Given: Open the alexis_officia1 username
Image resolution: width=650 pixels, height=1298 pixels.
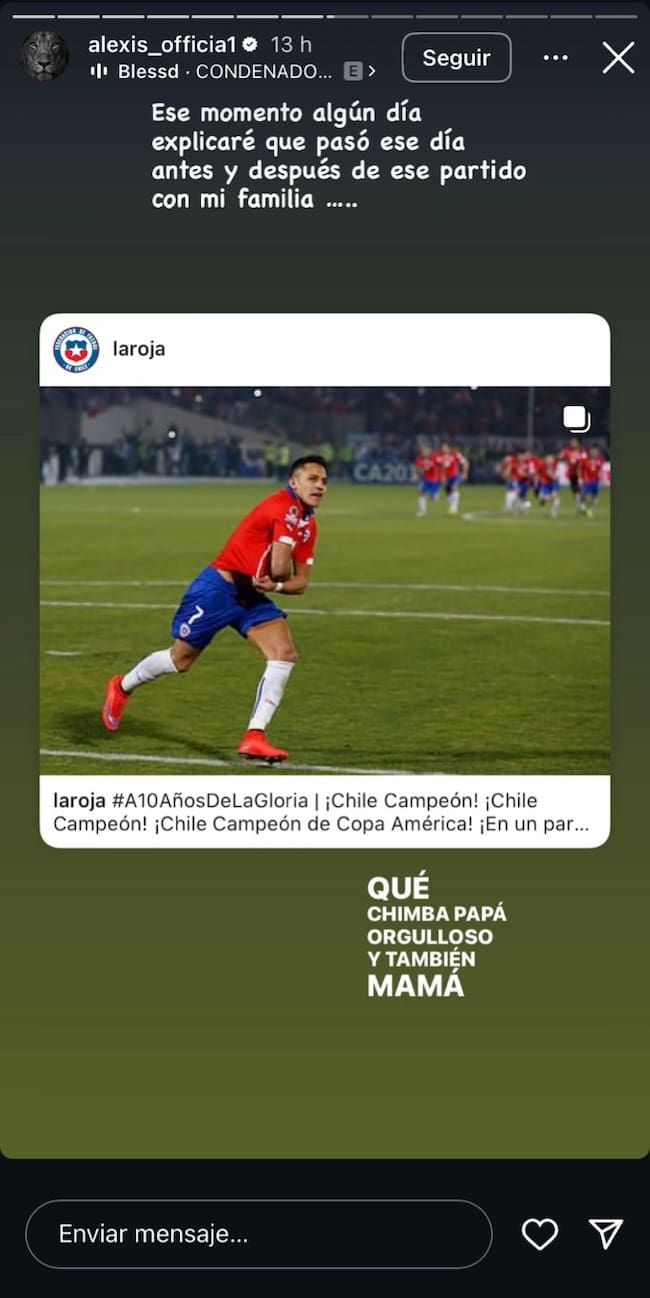Looking at the screenshot, I should point(164,44).
